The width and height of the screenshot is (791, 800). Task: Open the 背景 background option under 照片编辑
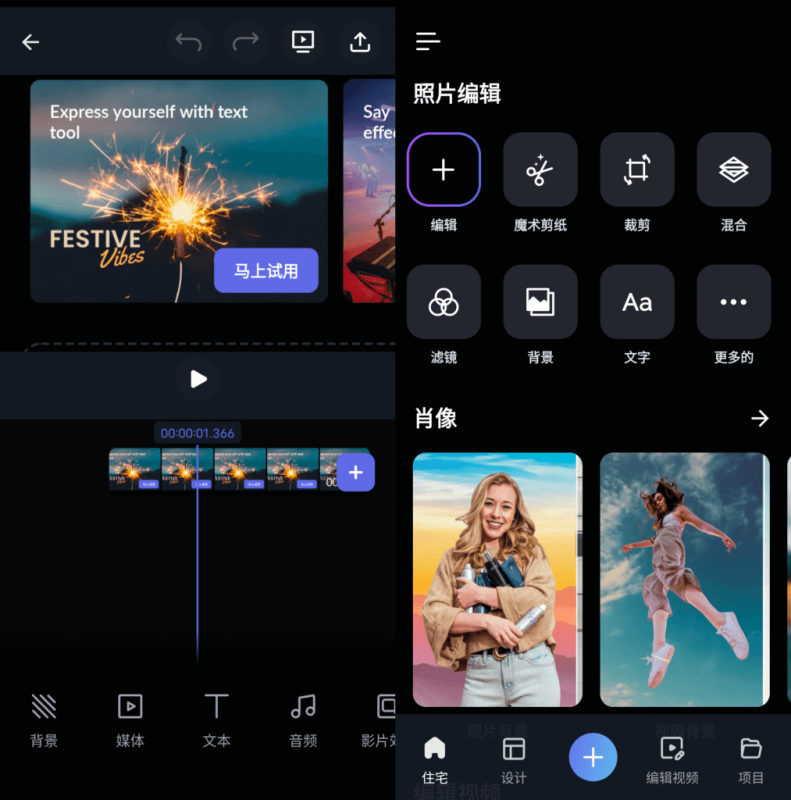coord(540,302)
